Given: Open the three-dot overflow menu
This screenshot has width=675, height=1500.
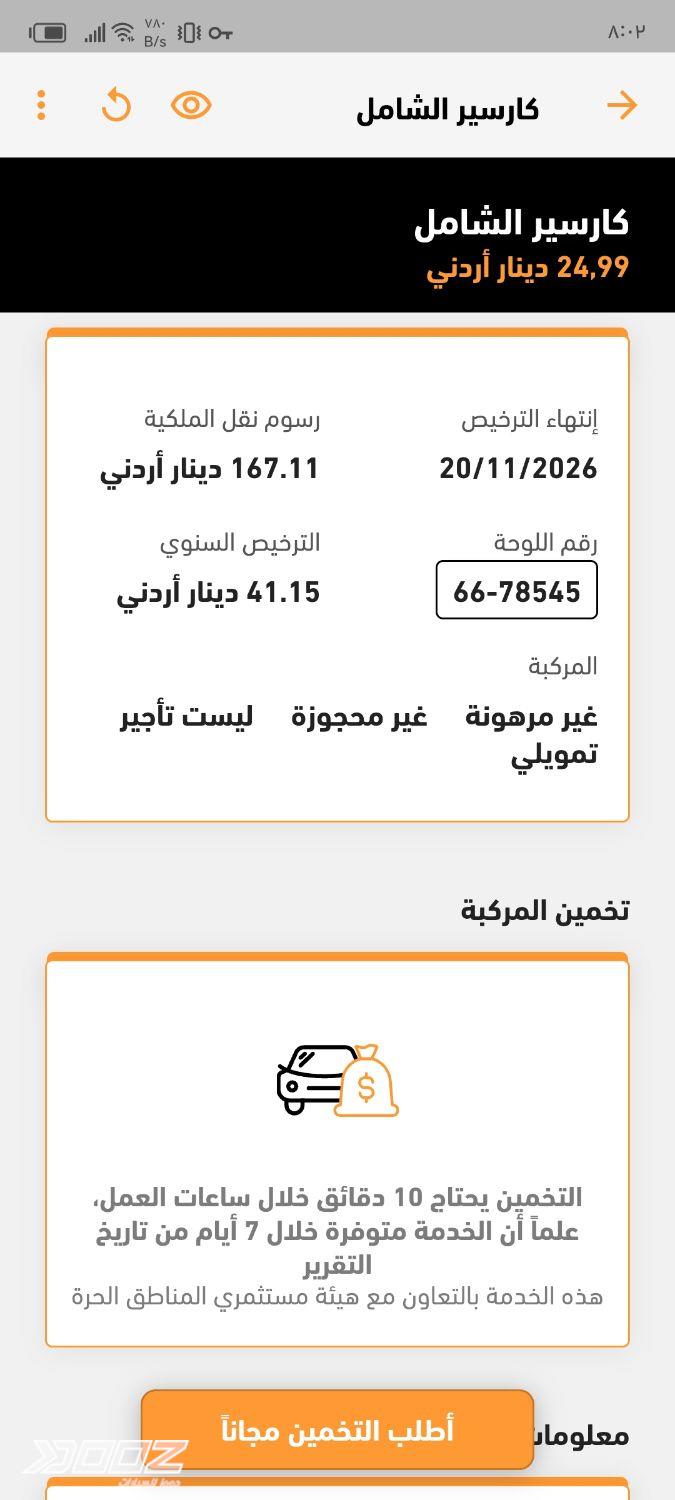Looking at the screenshot, I should (41, 105).
